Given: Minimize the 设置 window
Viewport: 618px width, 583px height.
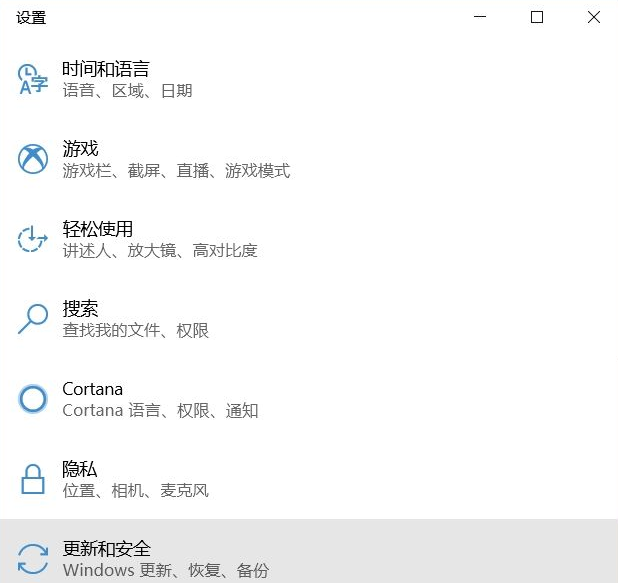Looking at the screenshot, I should click(480, 17).
